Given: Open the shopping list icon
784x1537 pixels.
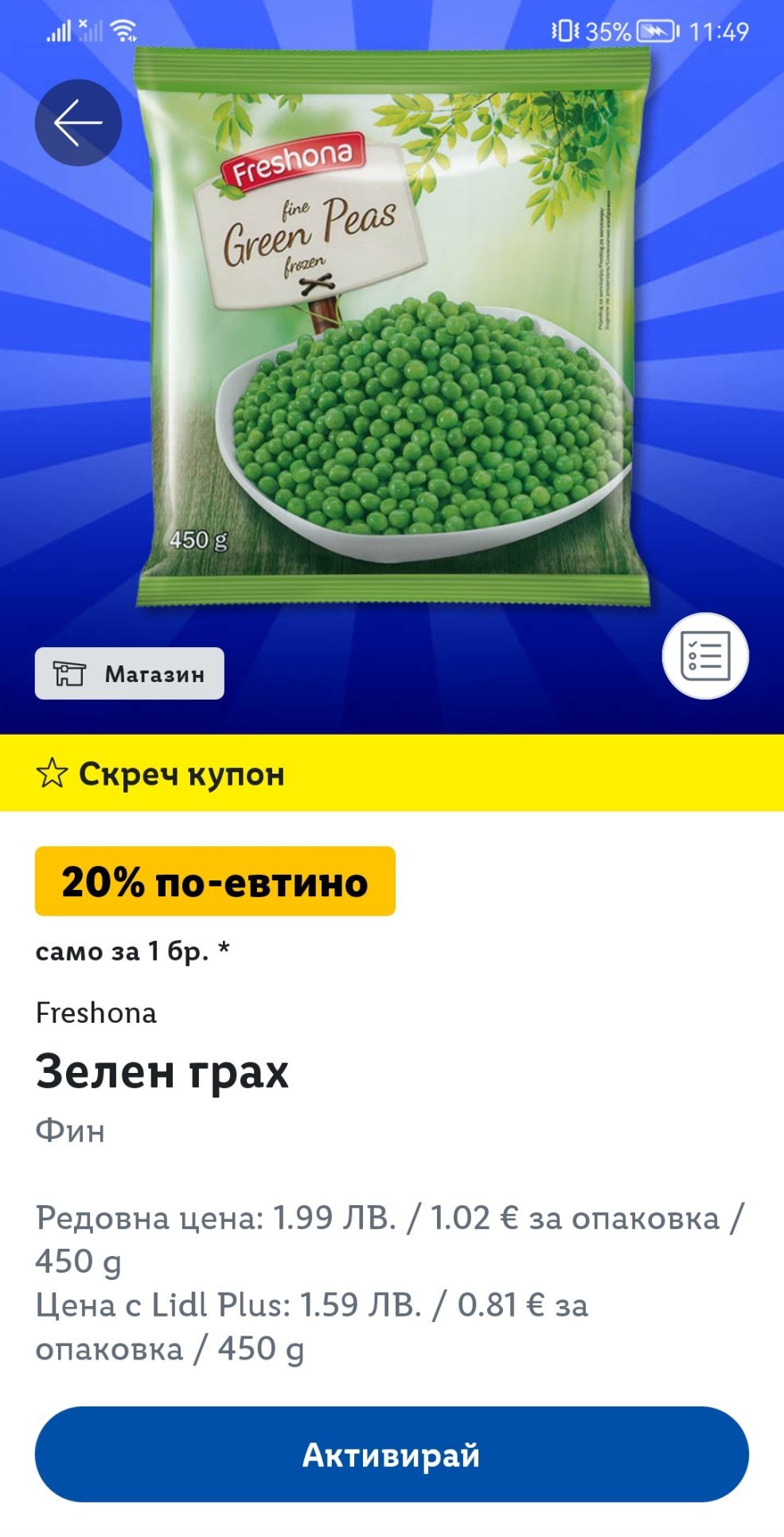Looking at the screenshot, I should [704, 656].
